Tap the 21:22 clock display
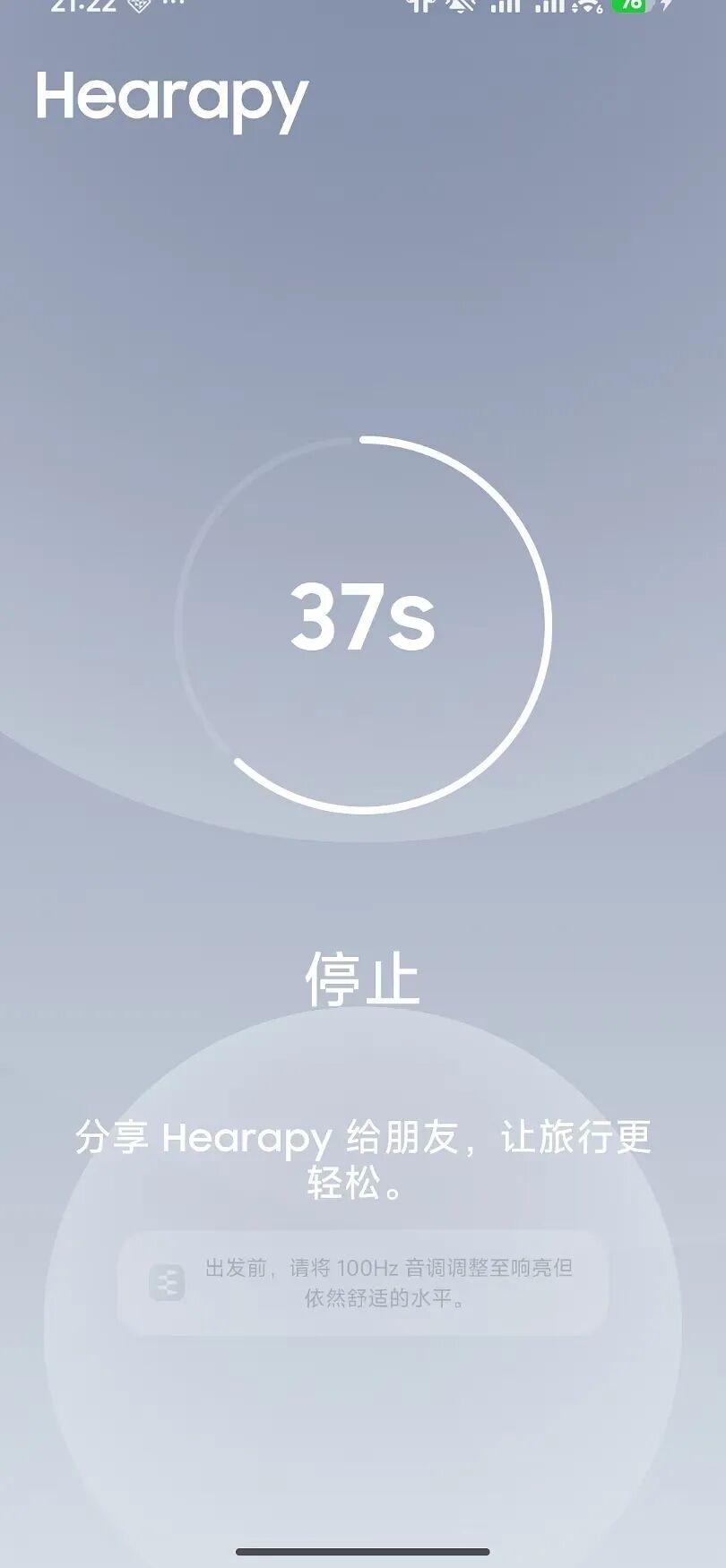 pyautogui.click(x=83, y=11)
